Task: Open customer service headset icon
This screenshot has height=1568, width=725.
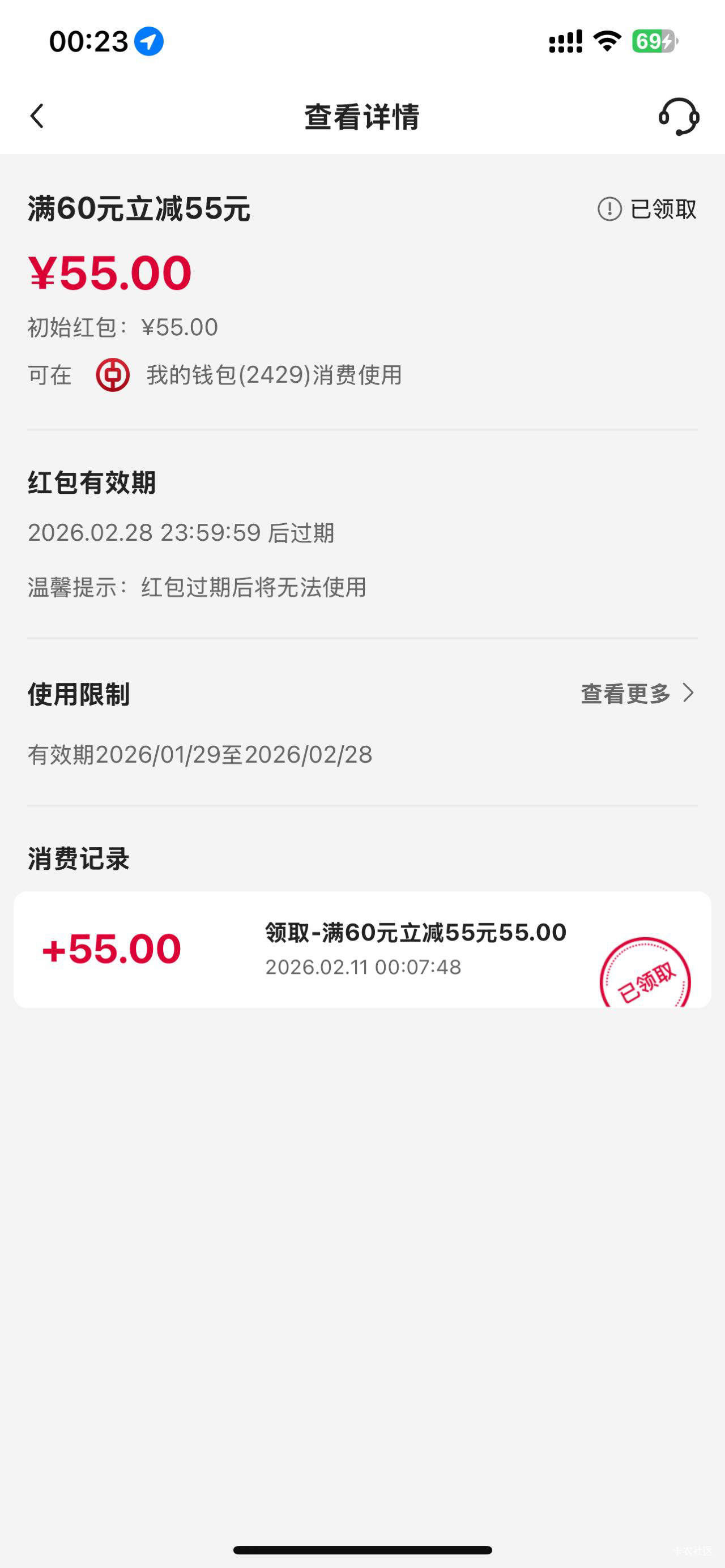Action: [678, 116]
